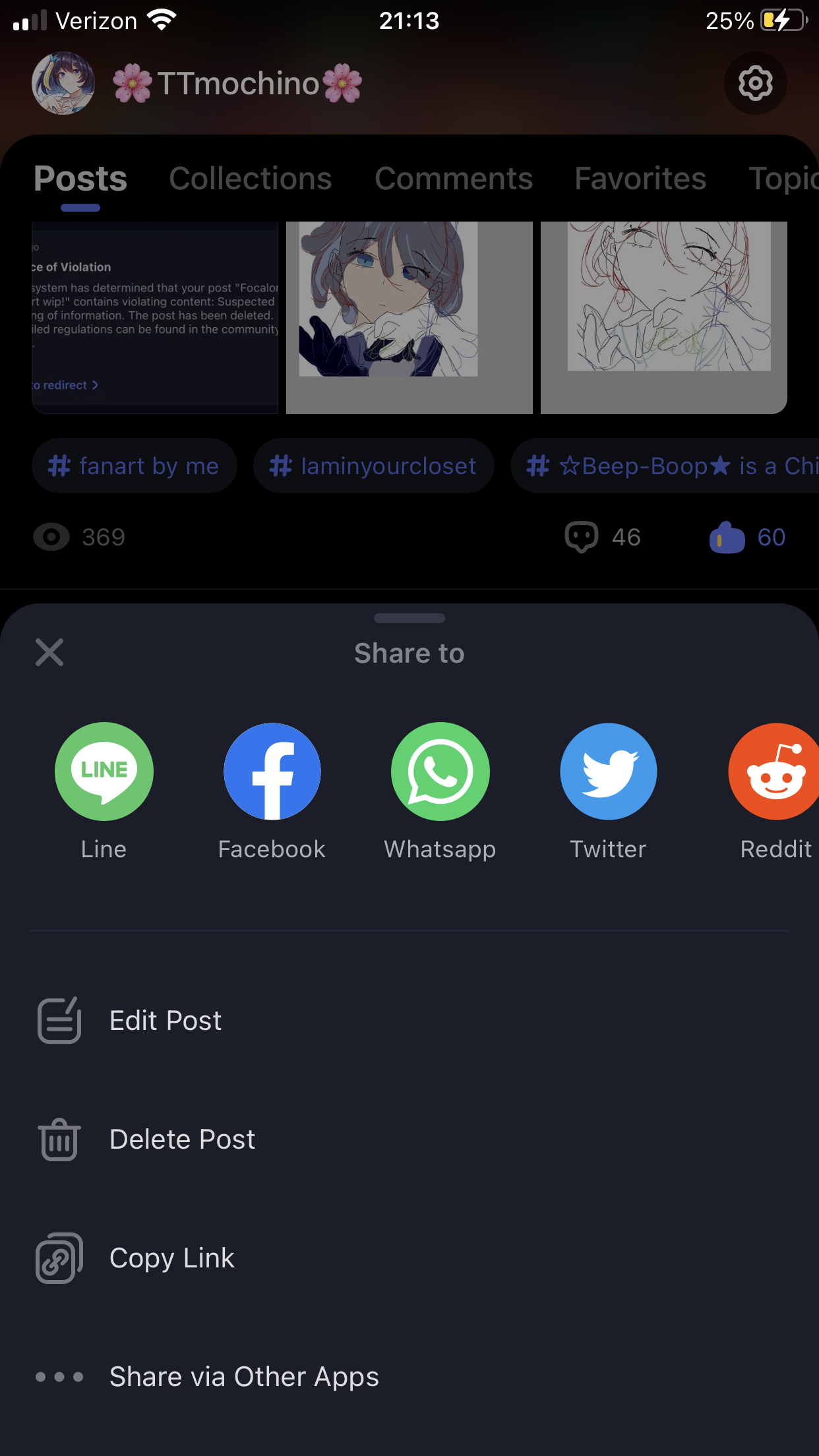This screenshot has height=1456, width=819.
Task: Share the post on Twitter
Action: click(x=608, y=772)
